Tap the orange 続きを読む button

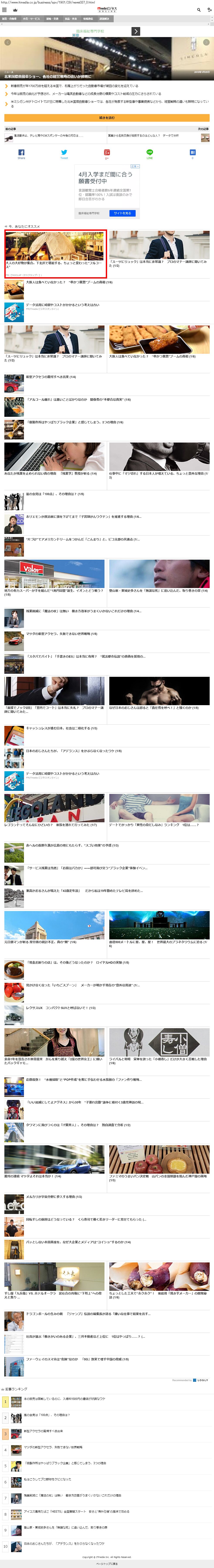pos(107,118)
